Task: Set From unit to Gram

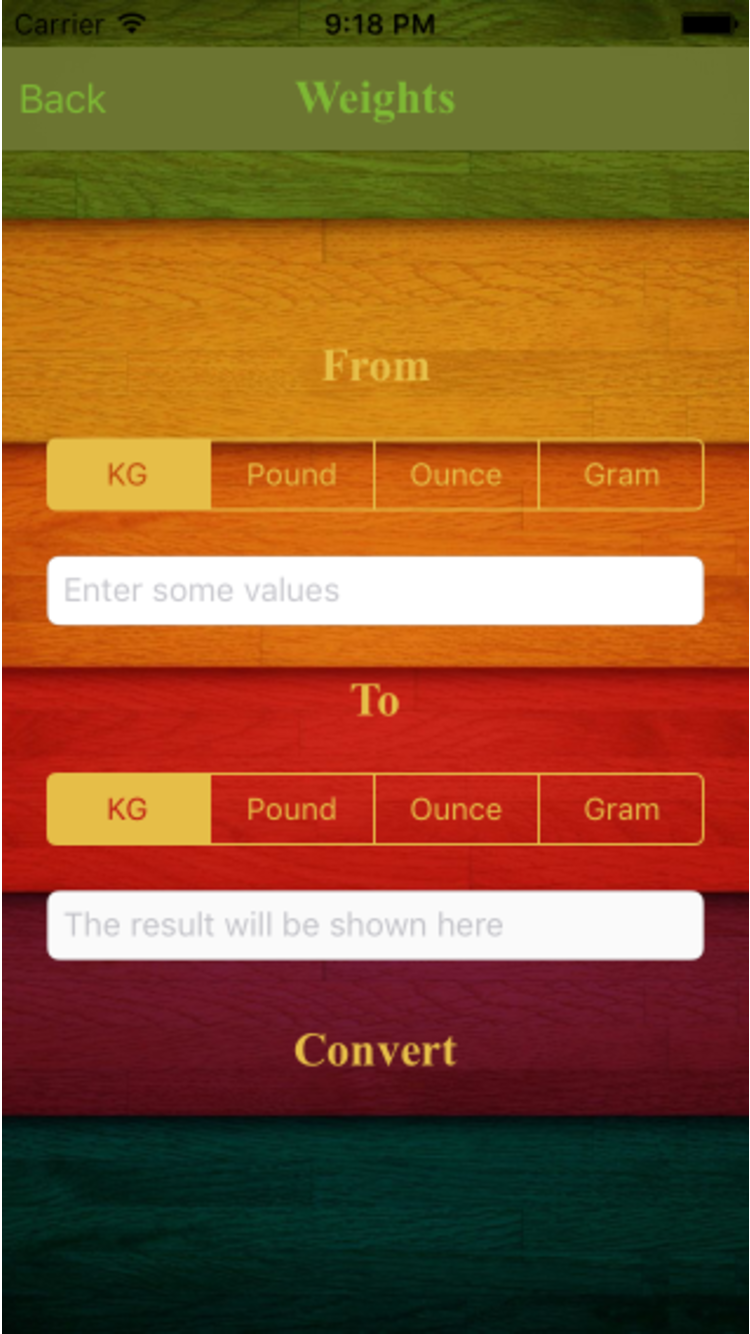Action: tap(621, 475)
